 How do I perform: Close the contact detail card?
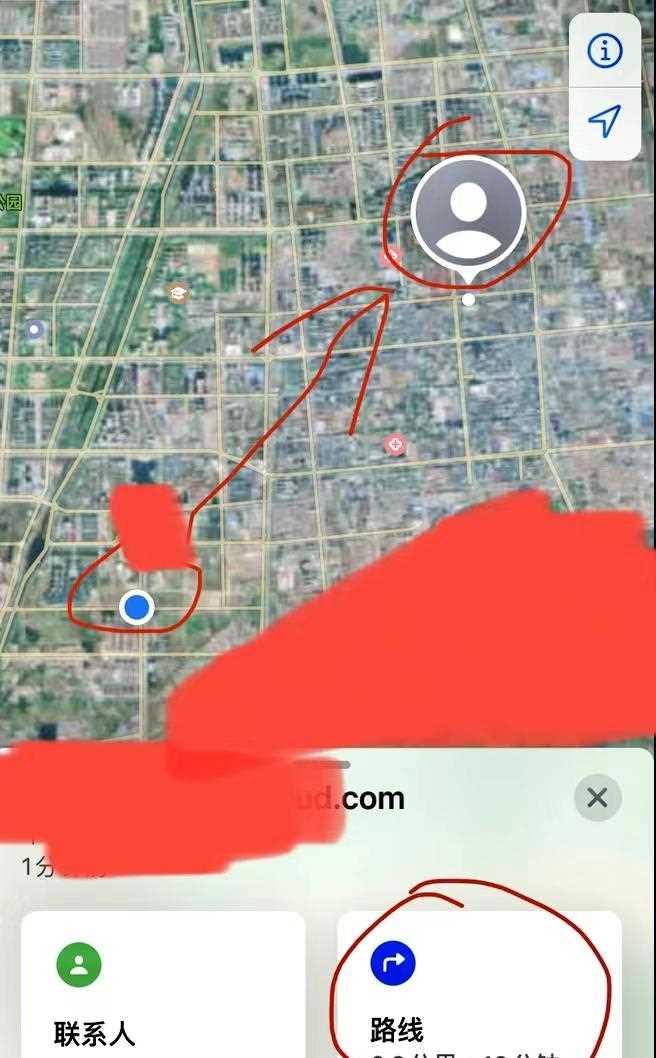[597, 797]
